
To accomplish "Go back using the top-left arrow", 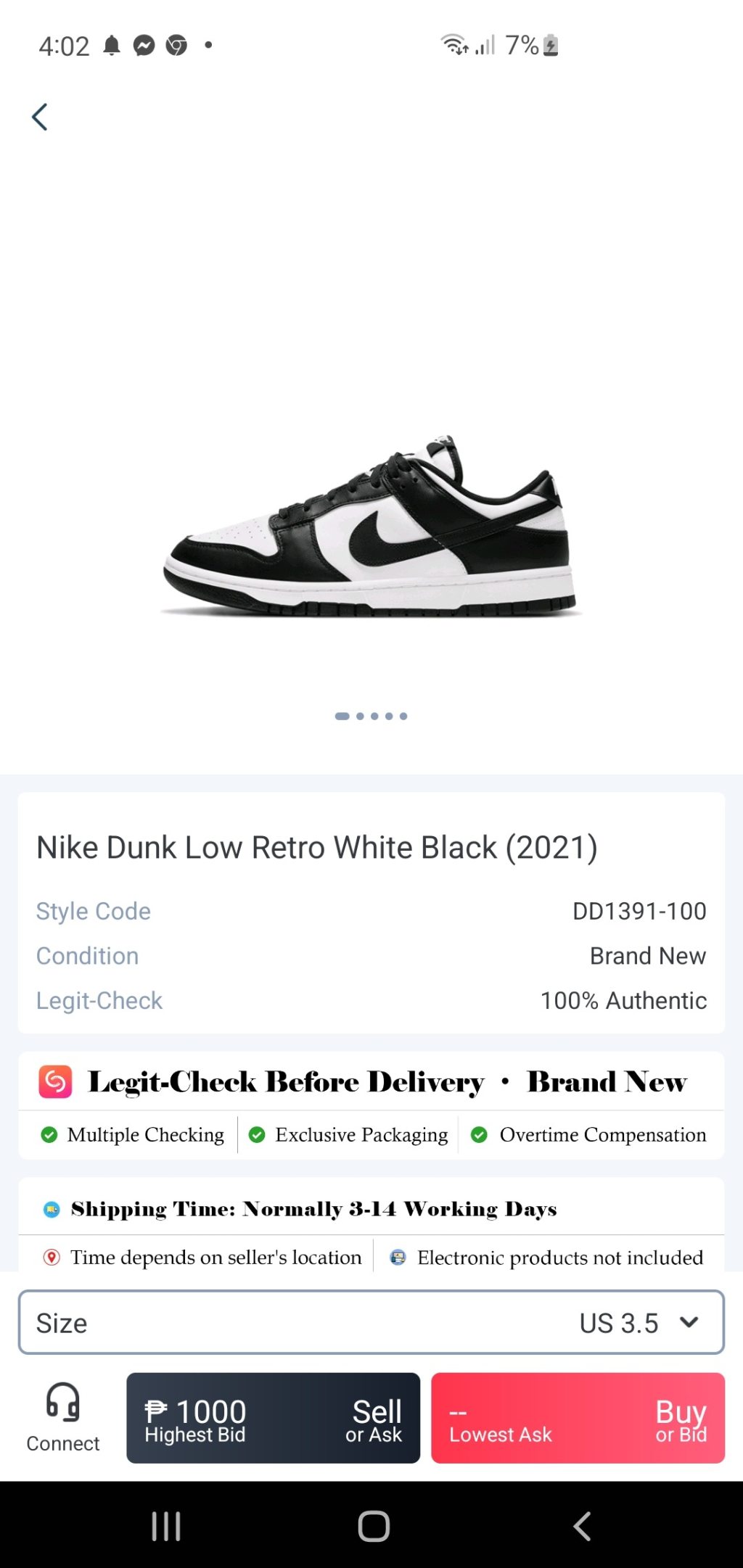I will click(40, 117).
